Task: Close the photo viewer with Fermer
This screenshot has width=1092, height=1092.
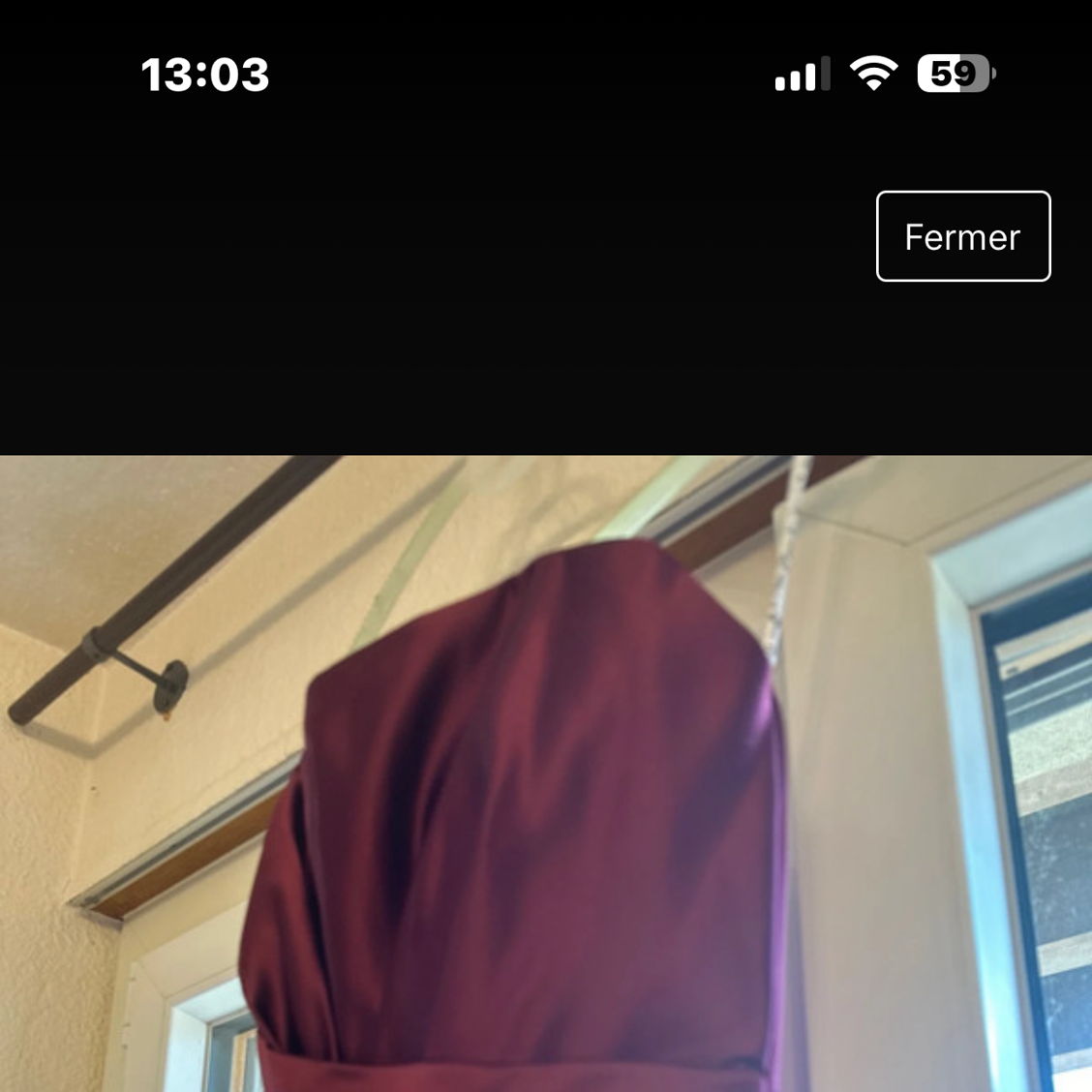Action: 962,236
